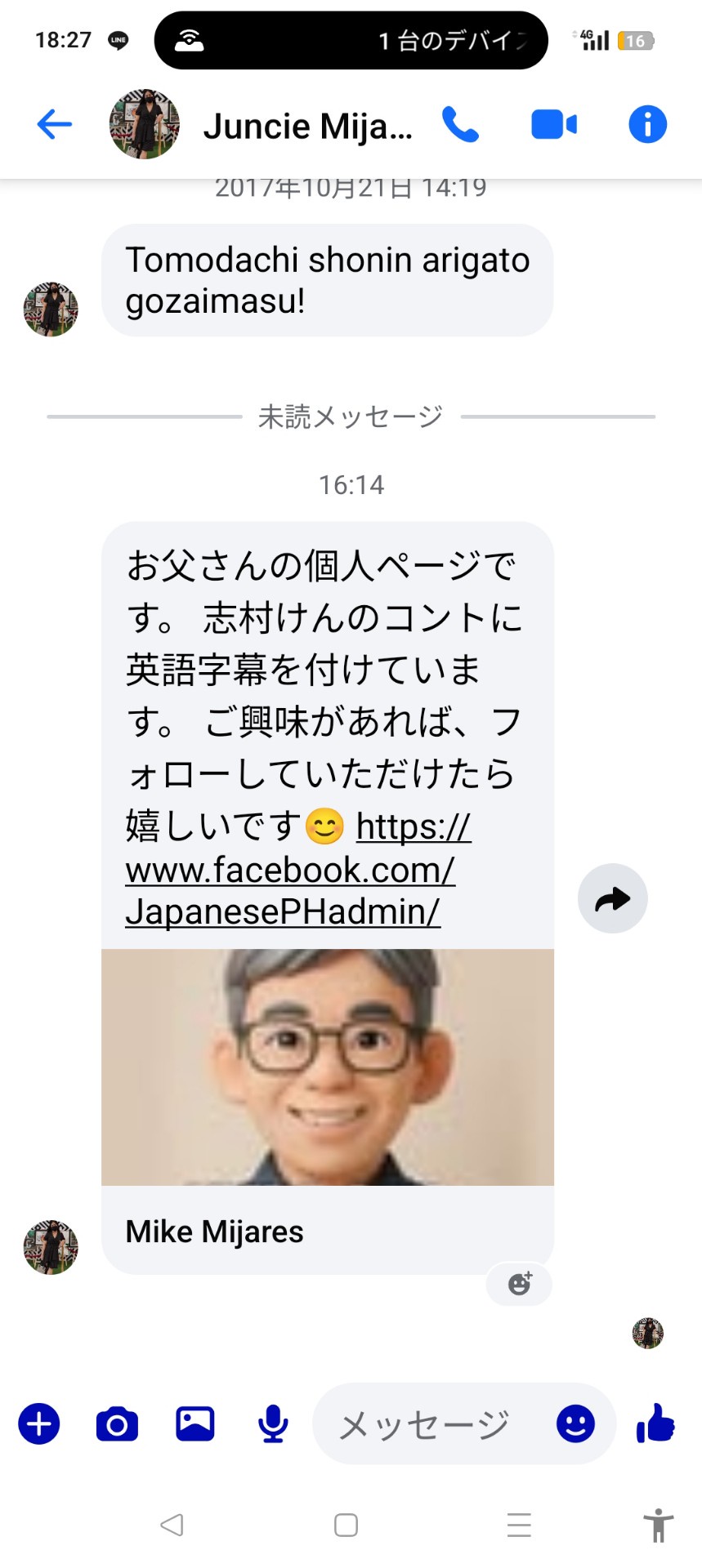Open the photo gallery picker

[x=195, y=1424]
